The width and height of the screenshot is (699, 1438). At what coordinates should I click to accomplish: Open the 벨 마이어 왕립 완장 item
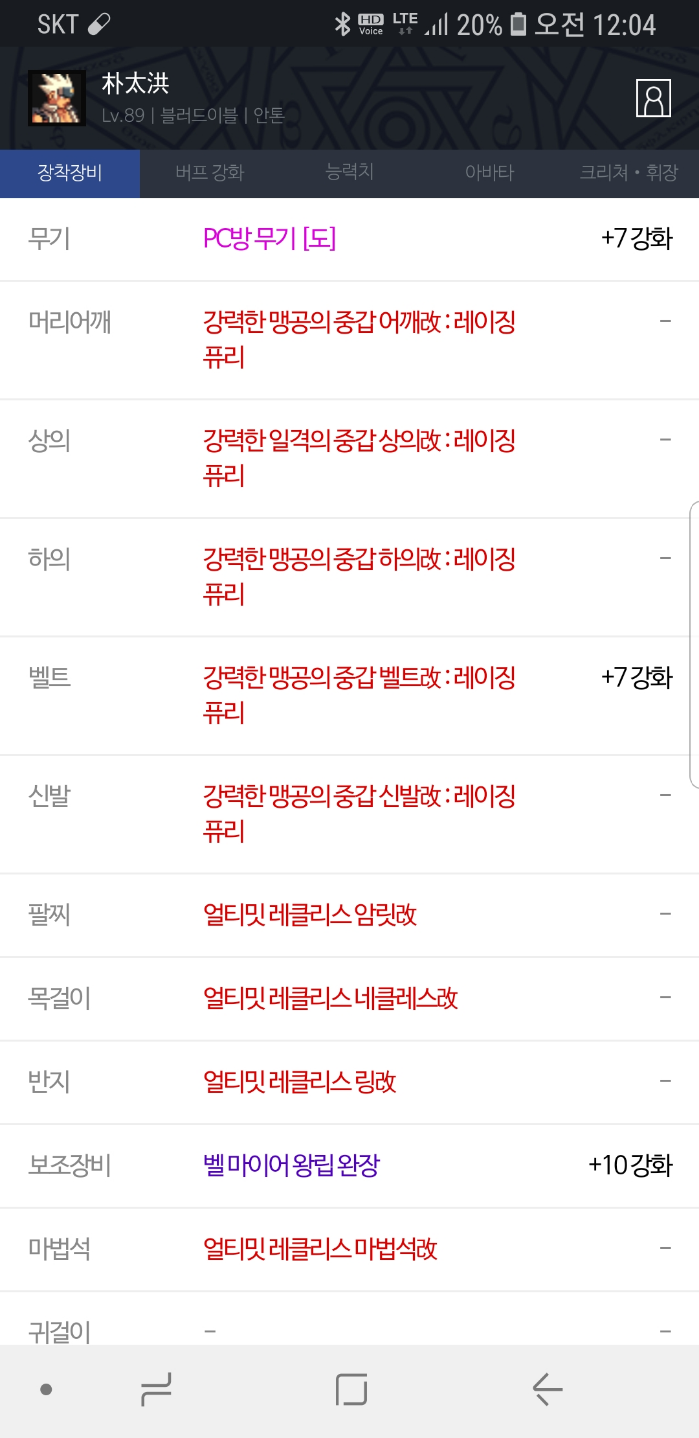click(x=291, y=1165)
